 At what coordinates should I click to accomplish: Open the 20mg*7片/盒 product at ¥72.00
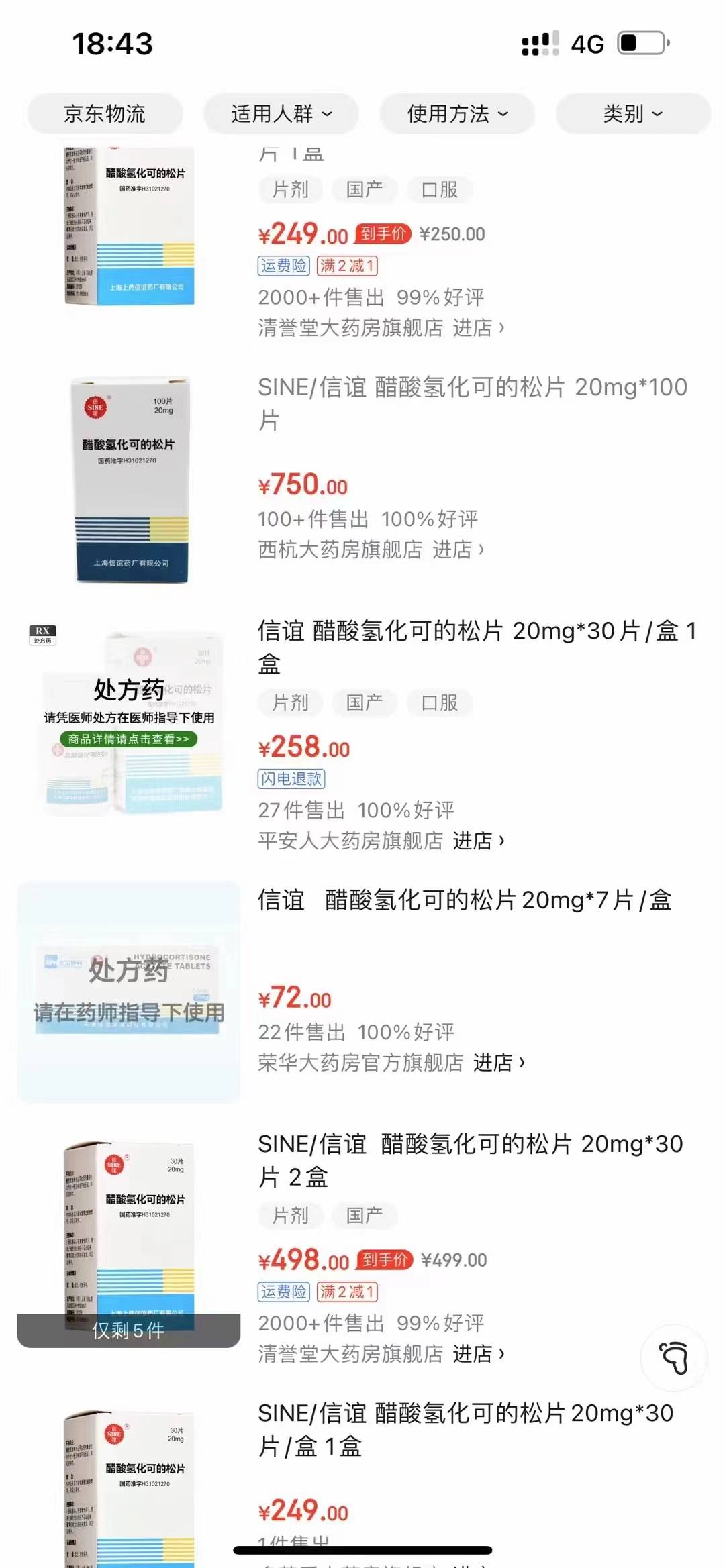(x=465, y=900)
